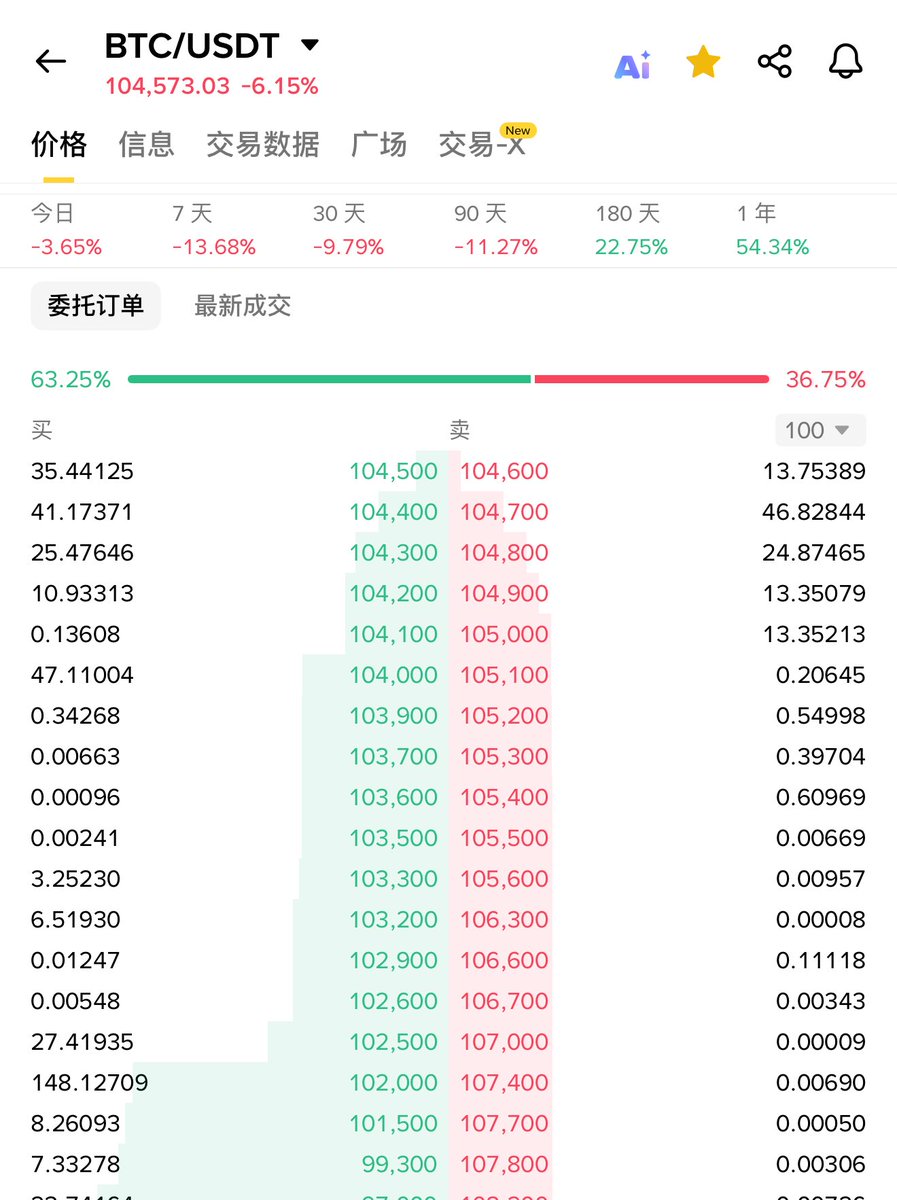Screen dimensions: 897x1200
Task: Switch to the 信息 tab
Action: pyautogui.click(x=146, y=145)
